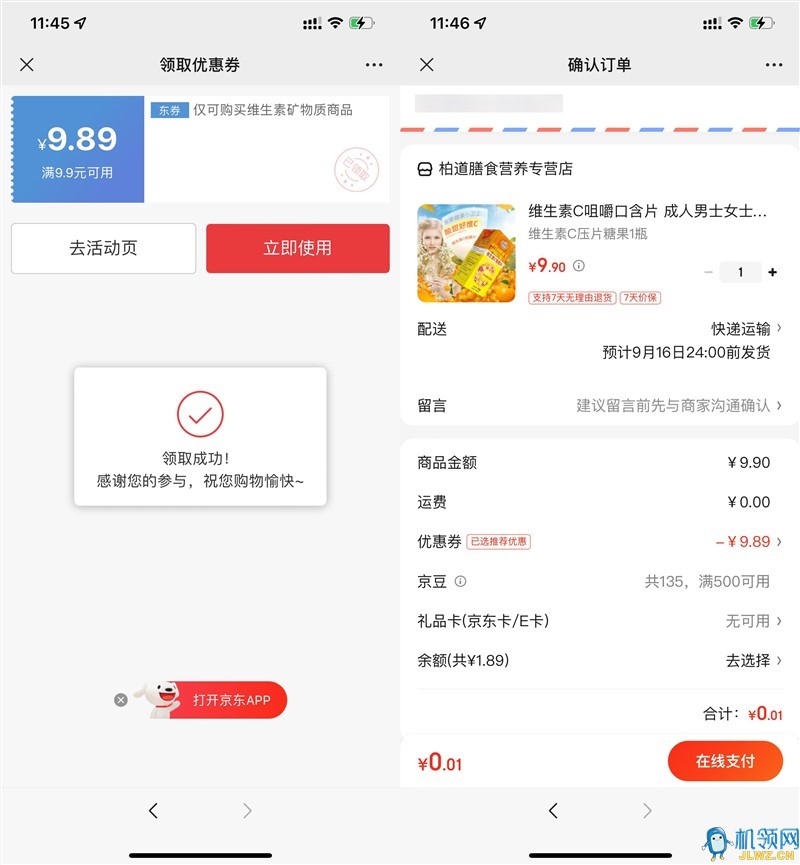Image resolution: width=800 pixels, height=865 pixels.
Task: Open the overflow menu on 领取优惠券 page
Action: click(x=374, y=65)
